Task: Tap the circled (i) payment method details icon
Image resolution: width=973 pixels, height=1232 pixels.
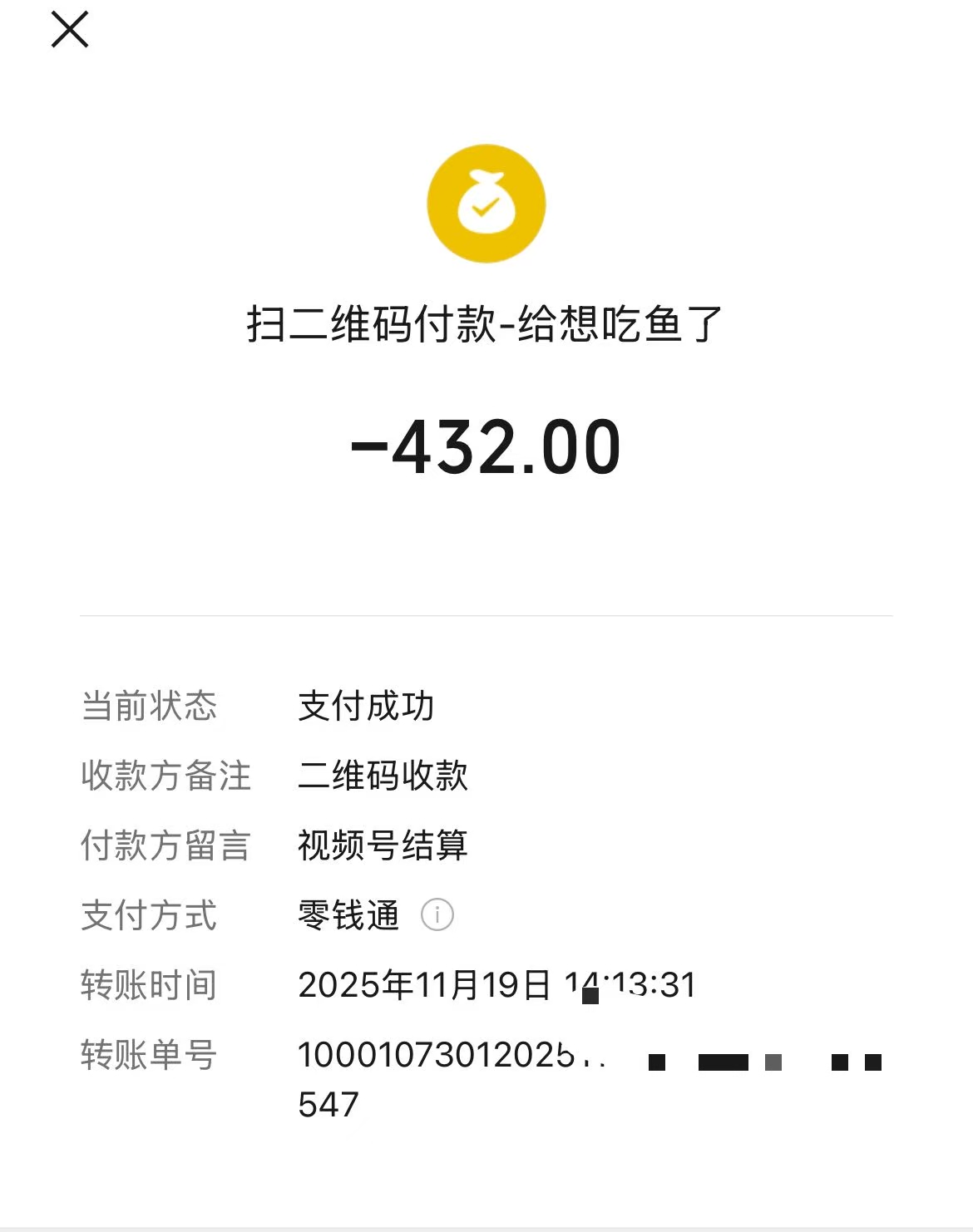Action: (x=438, y=914)
